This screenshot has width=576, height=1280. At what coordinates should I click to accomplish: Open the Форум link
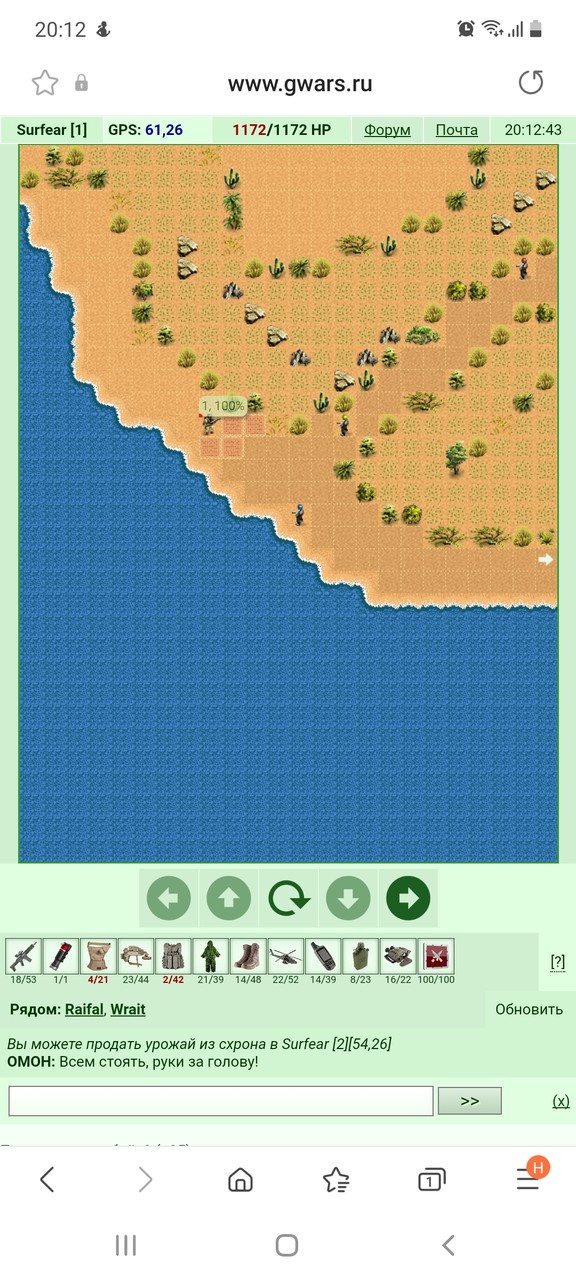pos(387,130)
